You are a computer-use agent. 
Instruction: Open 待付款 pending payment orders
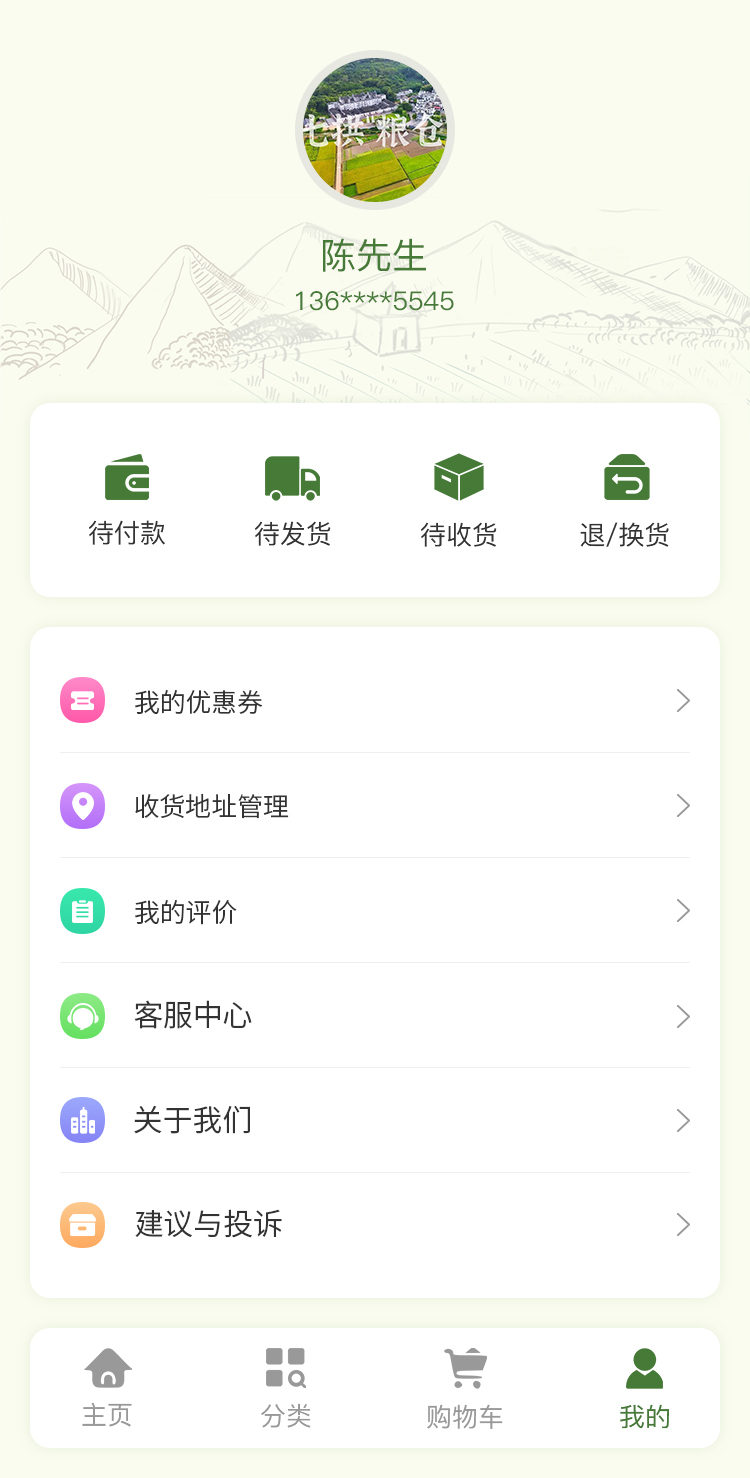pos(127,500)
